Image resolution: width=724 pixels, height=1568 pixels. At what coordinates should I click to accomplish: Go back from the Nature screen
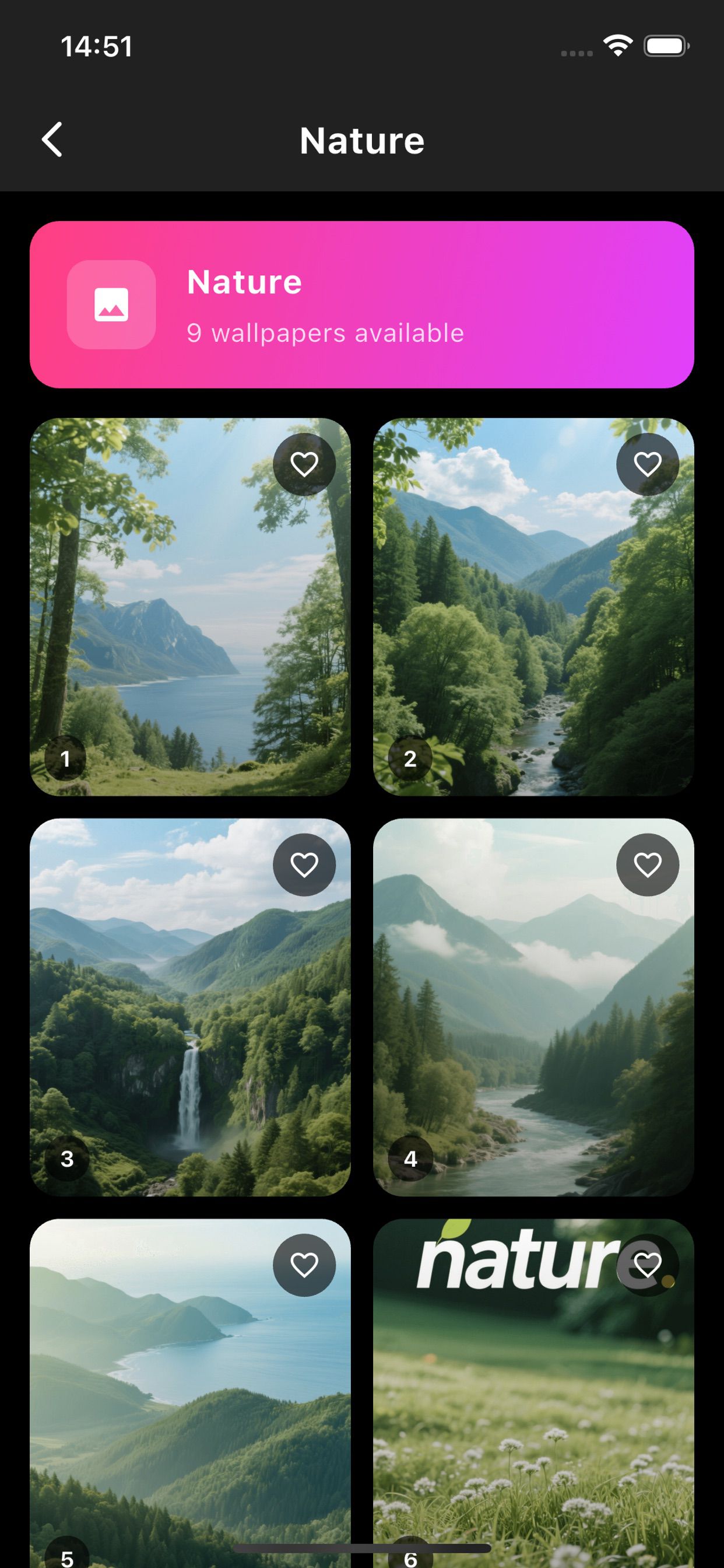(52, 139)
